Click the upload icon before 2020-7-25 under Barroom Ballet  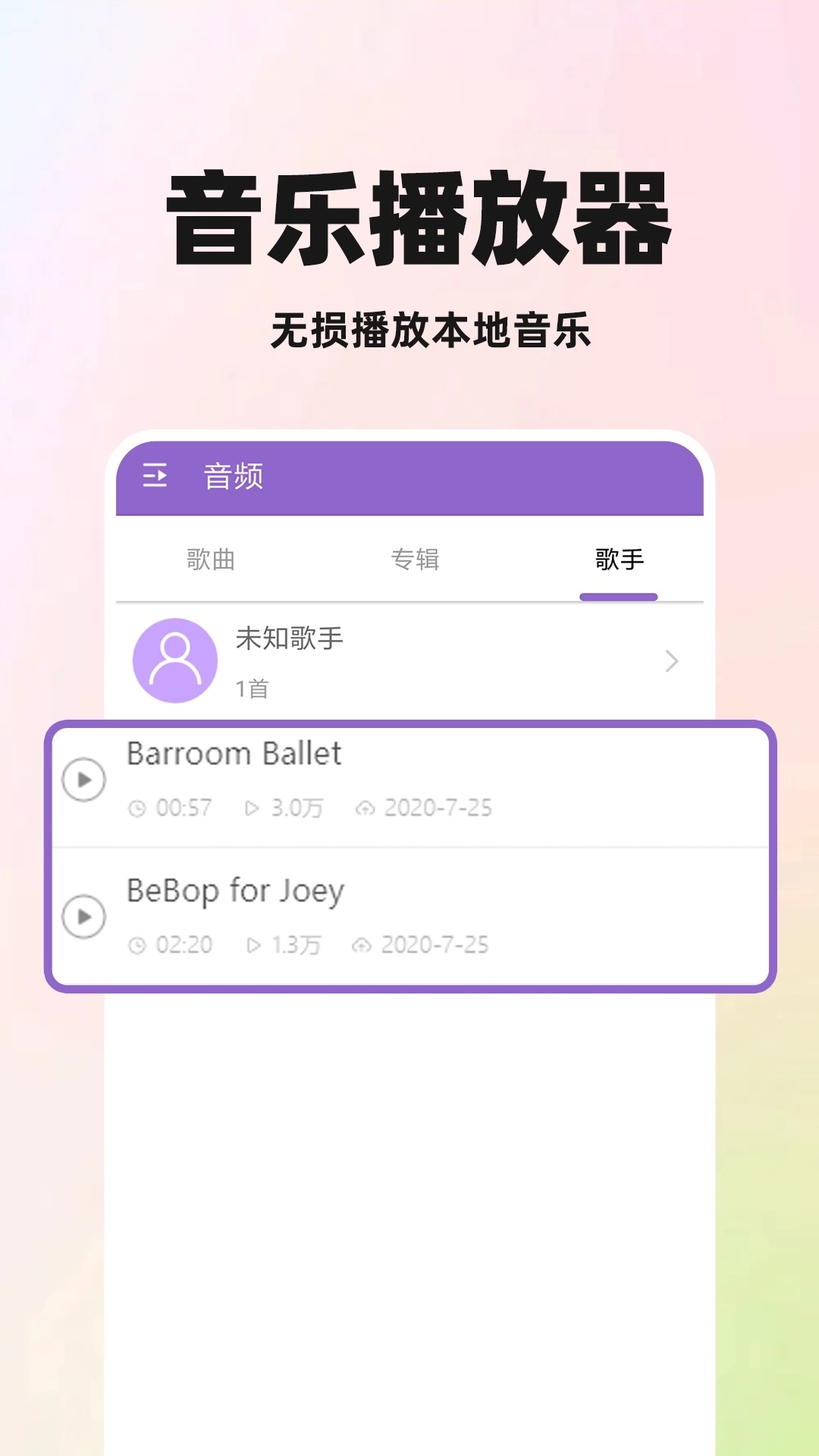click(x=366, y=808)
